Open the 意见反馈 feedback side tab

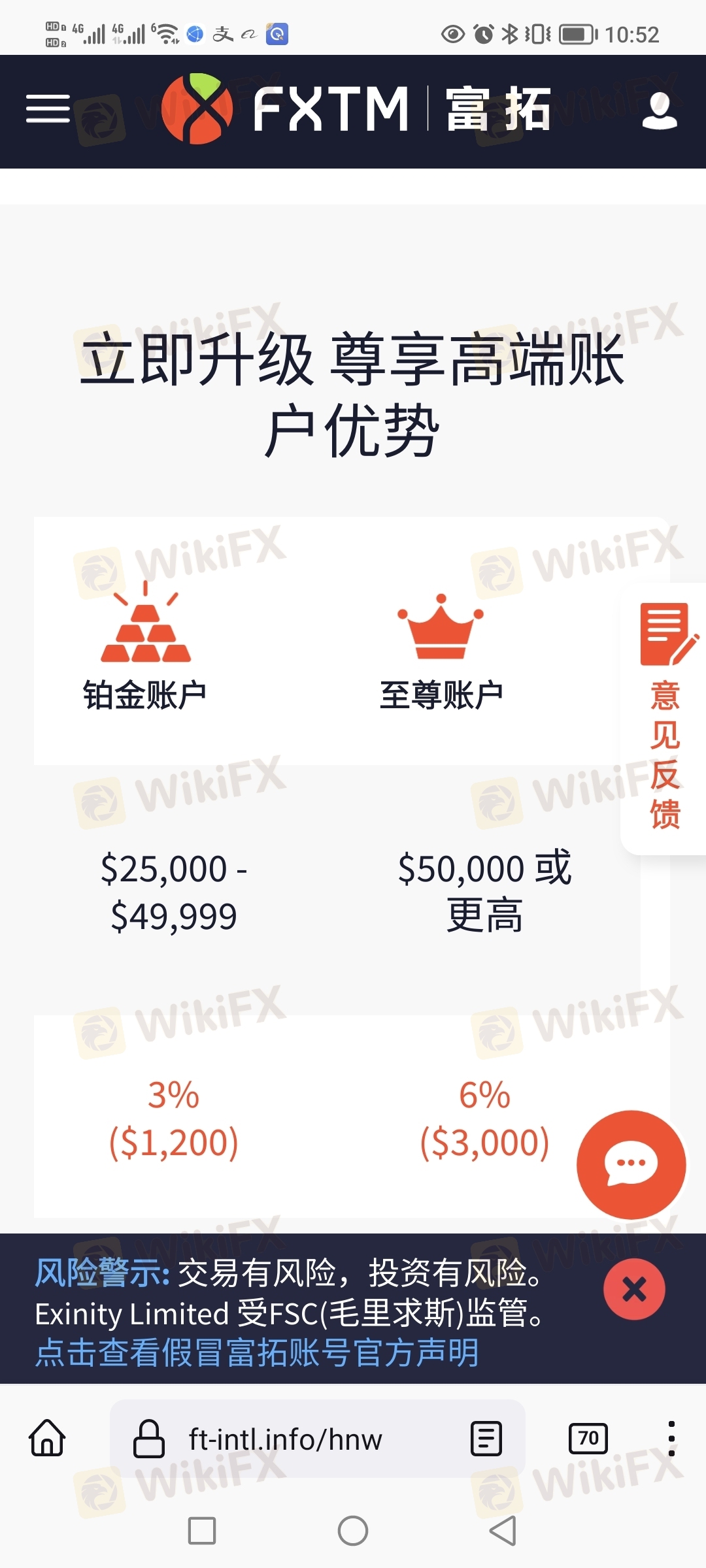(665, 719)
